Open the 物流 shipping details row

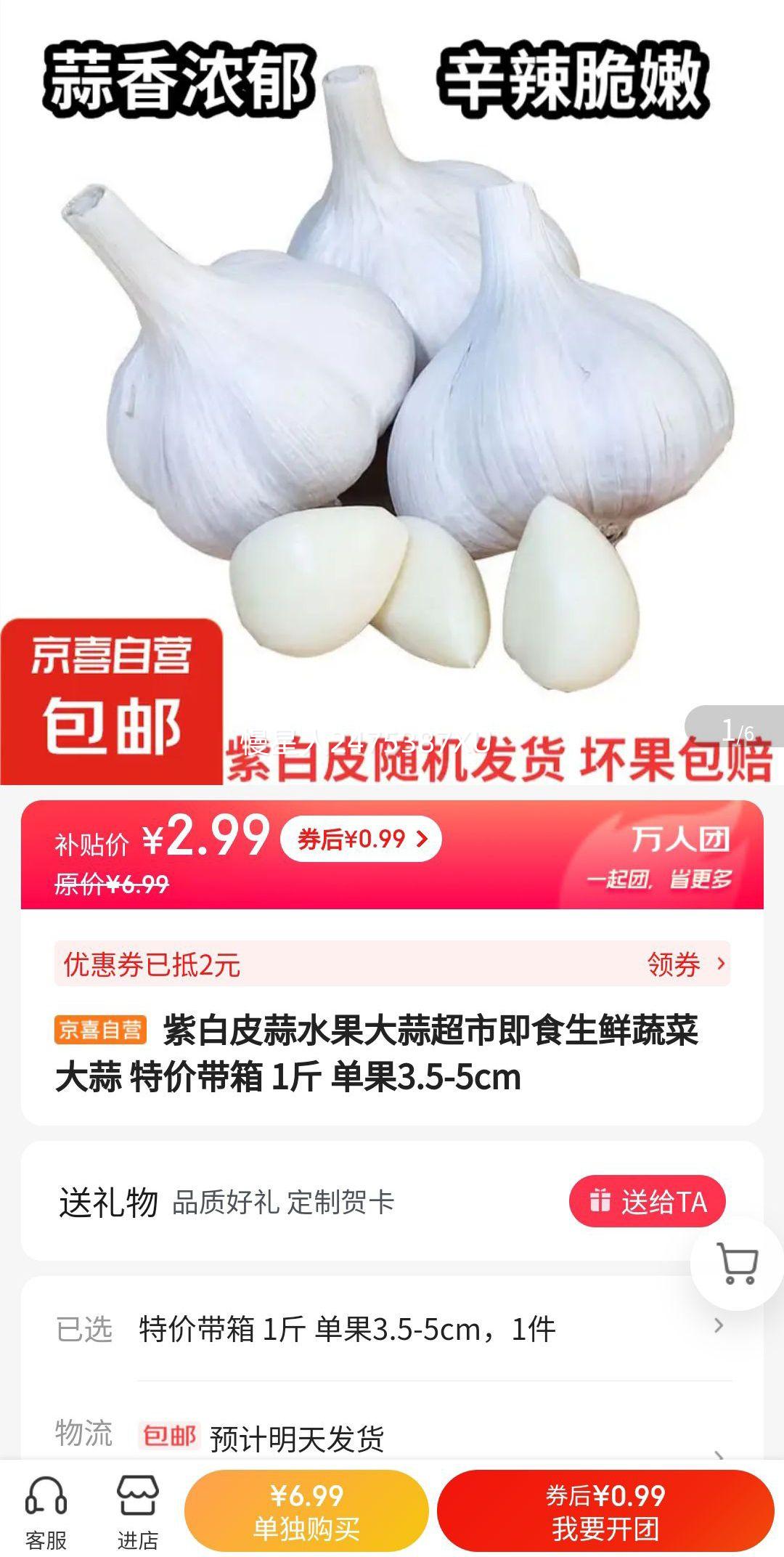pos(392,1436)
